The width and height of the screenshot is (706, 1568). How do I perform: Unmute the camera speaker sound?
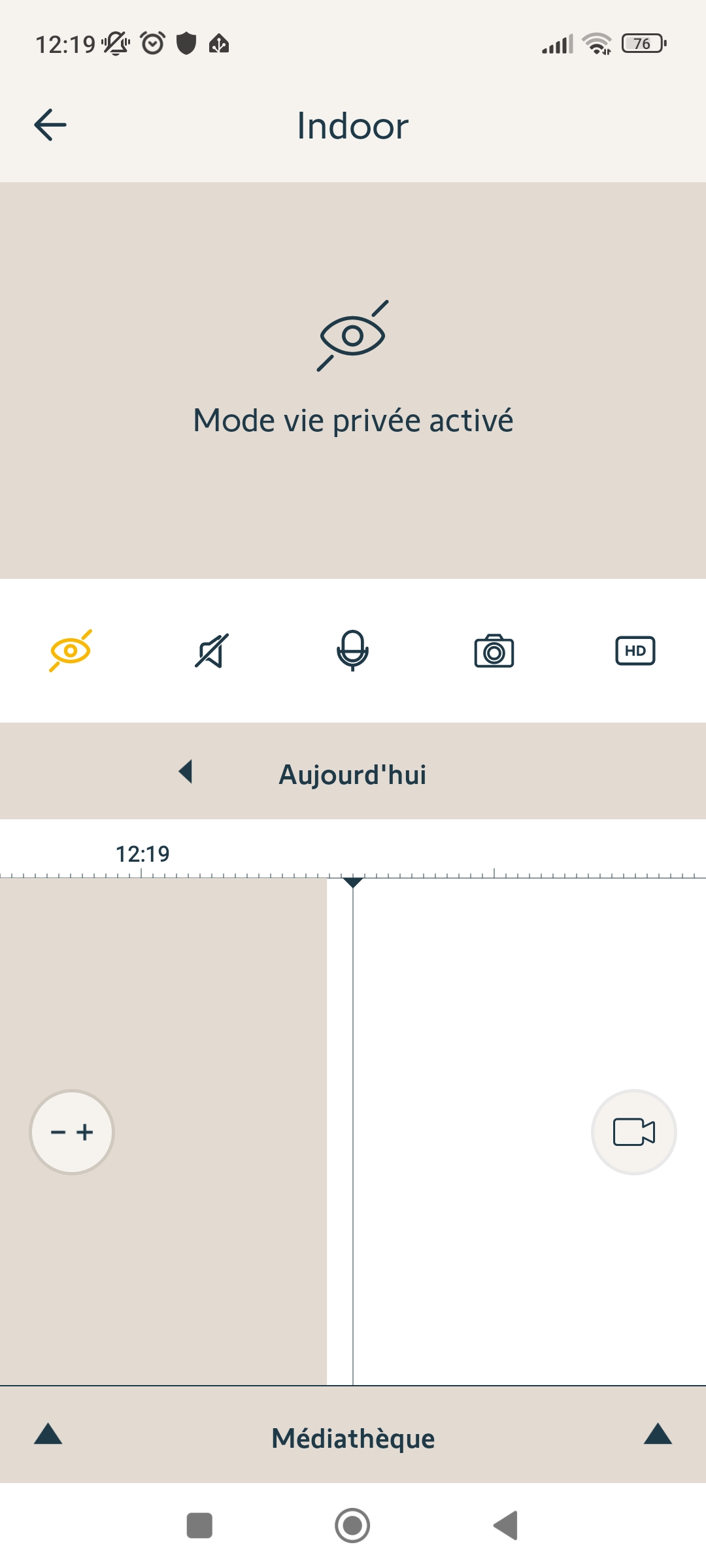pyautogui.click(x=212, y=651)
